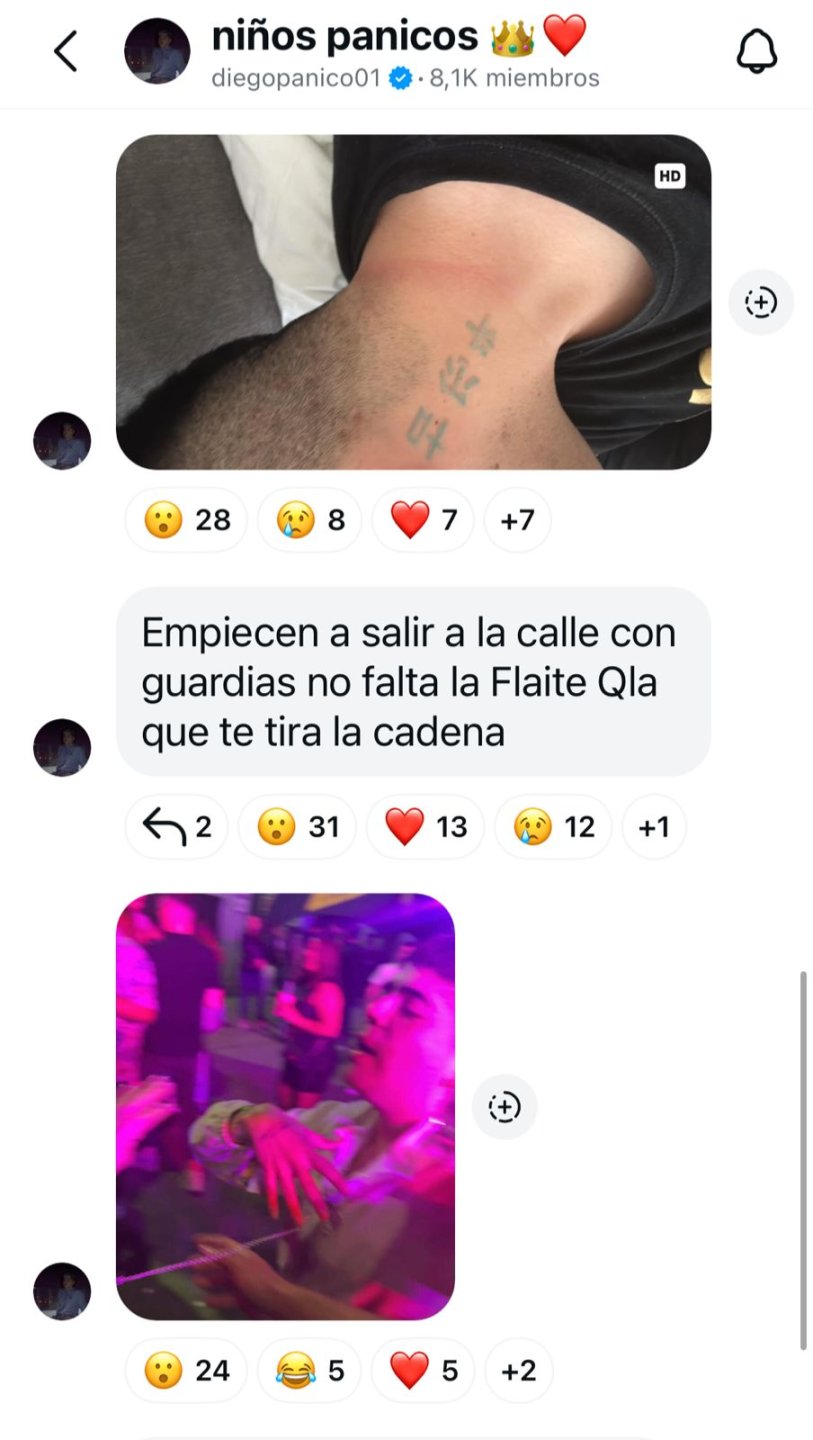View the 2 replies to the text message
Image resolution: width=813 pixels, height=1440 pixels.
(177, 827)
